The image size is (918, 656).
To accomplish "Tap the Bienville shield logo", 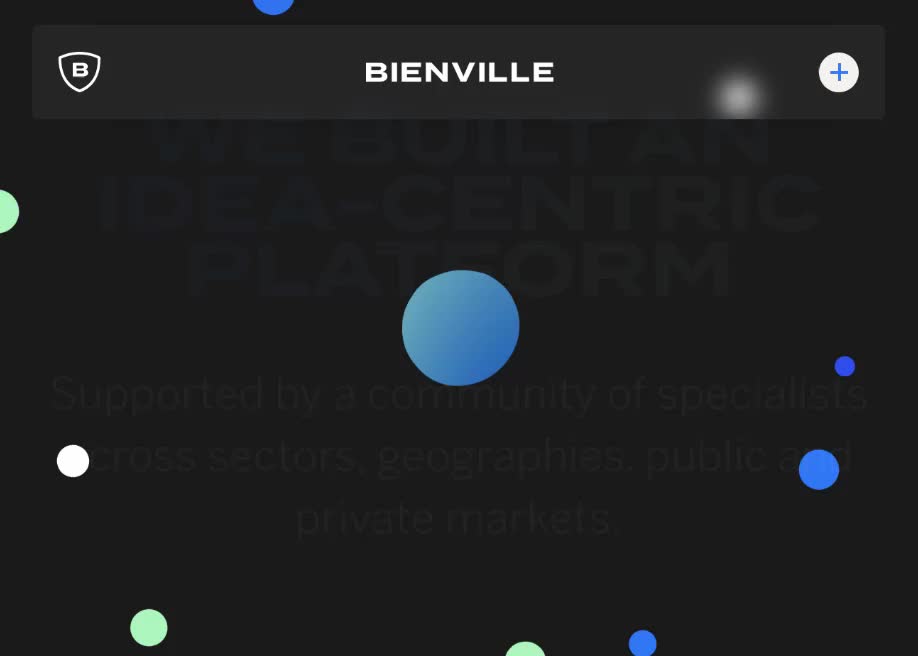I will coord(79,72).
